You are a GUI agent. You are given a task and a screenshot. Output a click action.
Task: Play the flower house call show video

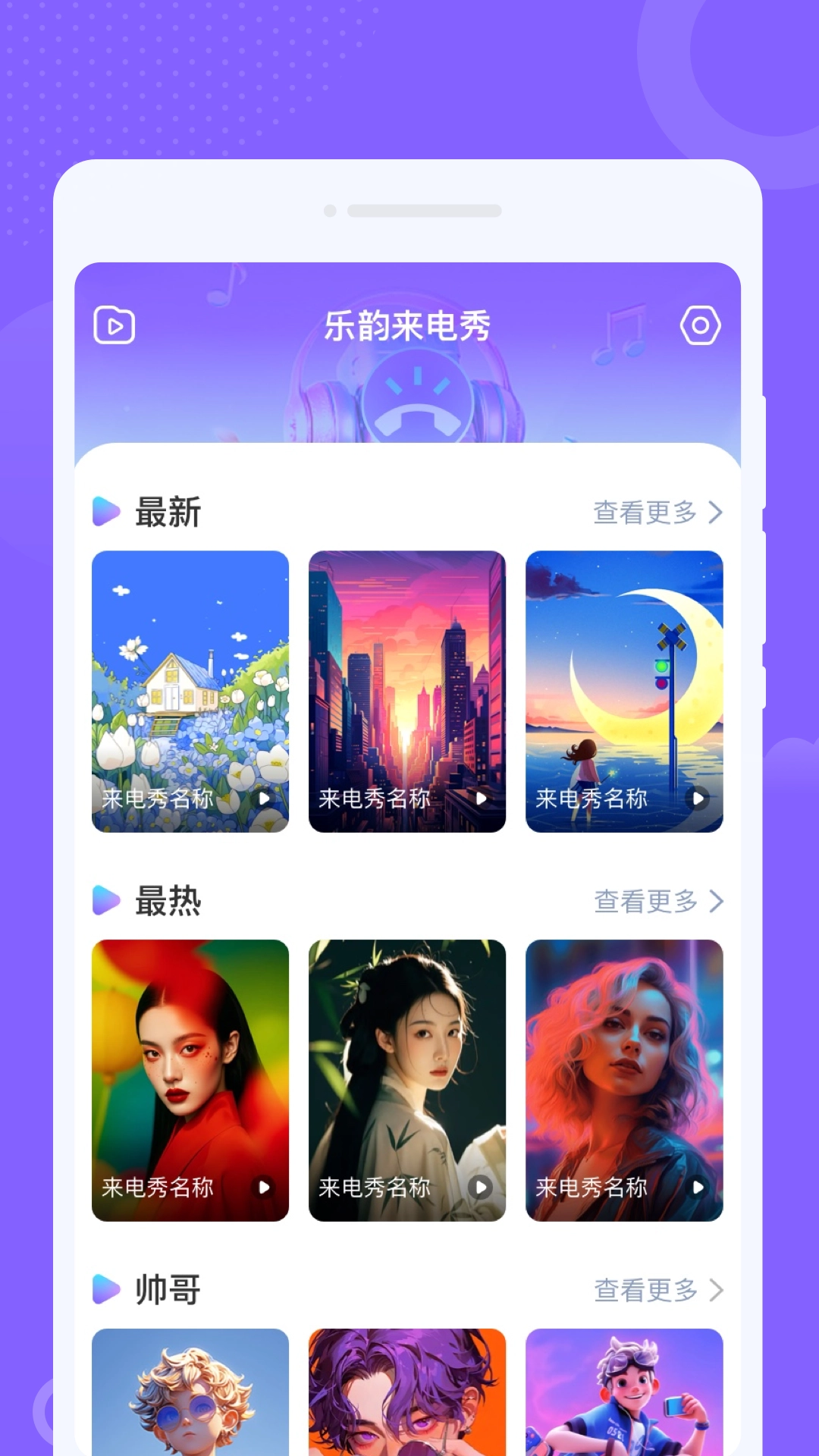tap(265, 799)
